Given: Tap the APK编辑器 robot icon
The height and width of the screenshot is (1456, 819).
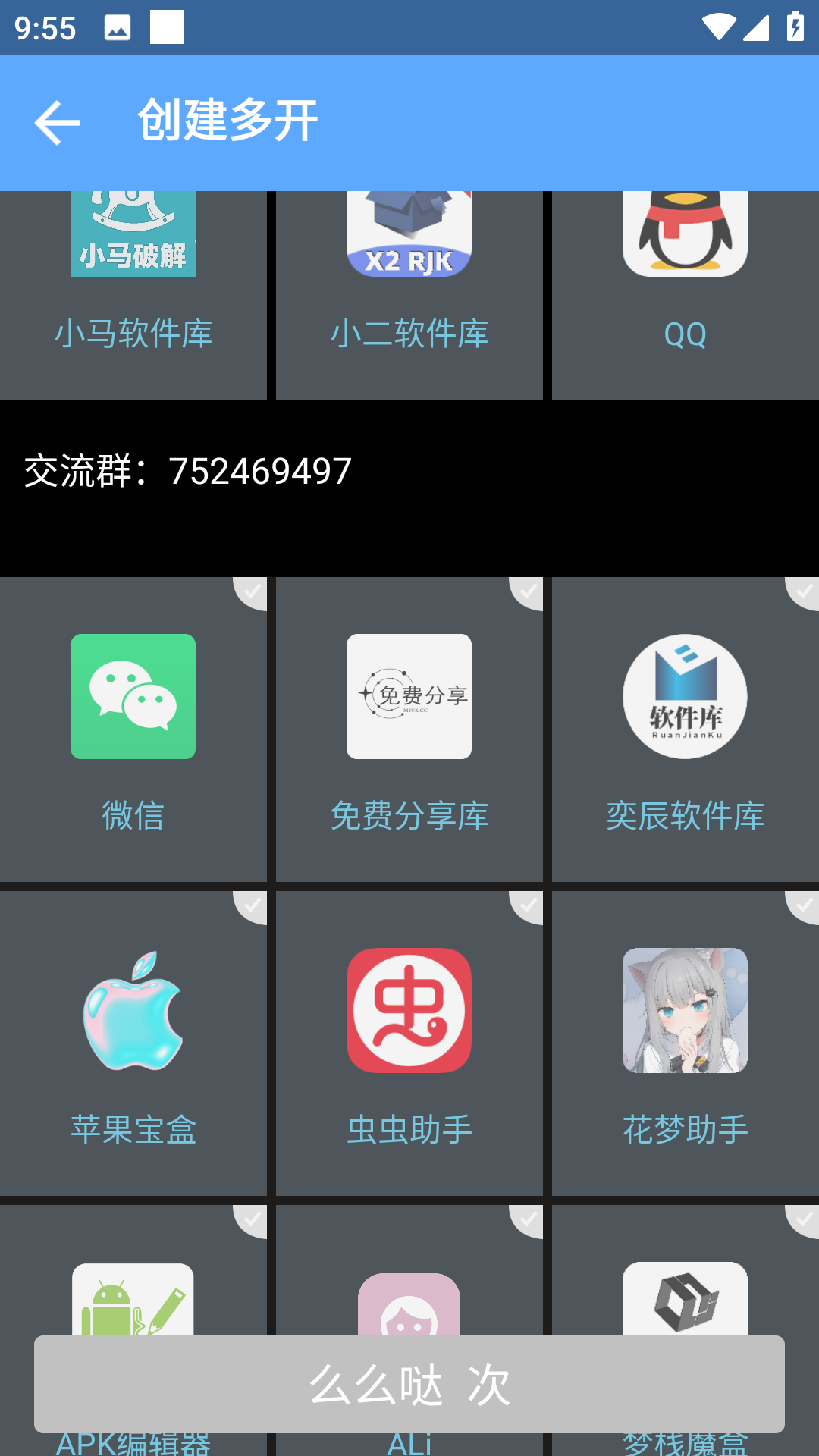Looking at the screenshot, I should tap(133, 1301).
